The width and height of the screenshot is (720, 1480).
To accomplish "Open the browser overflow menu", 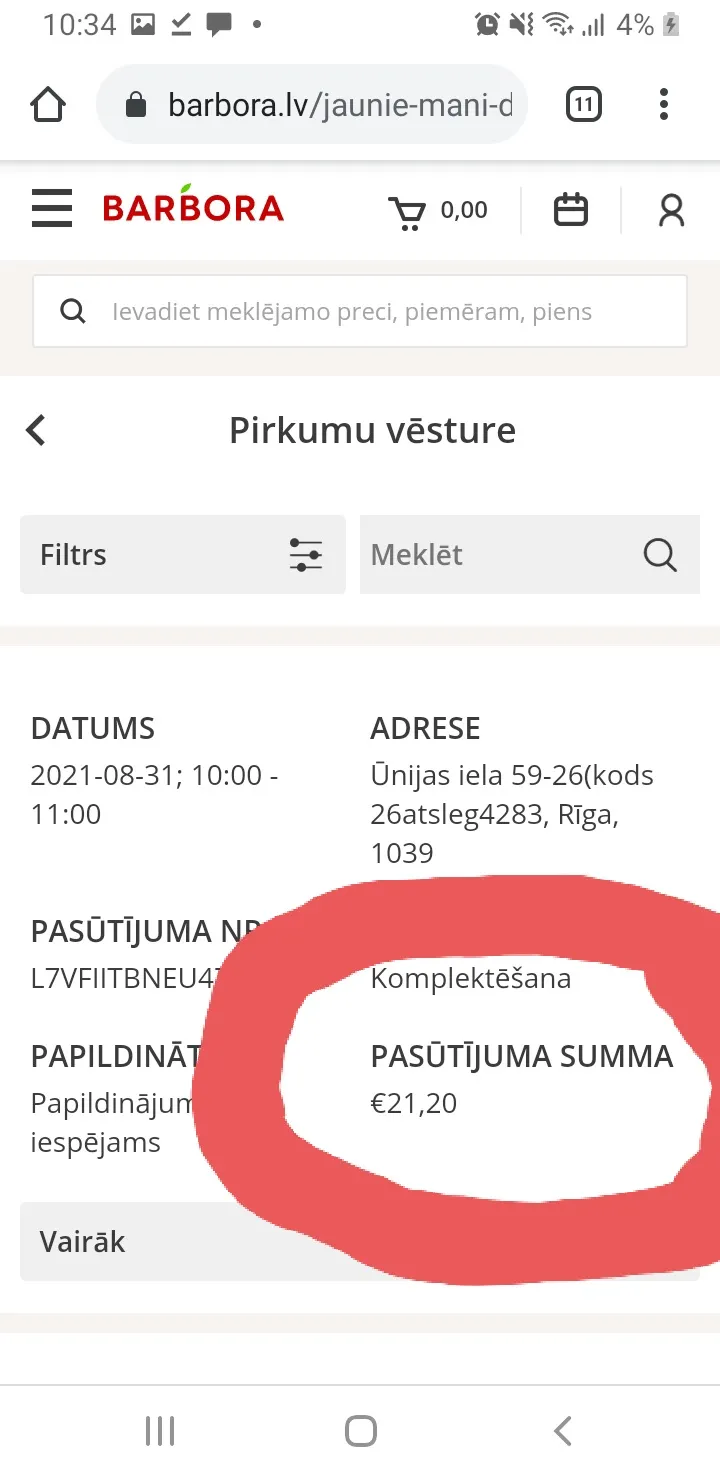I will pos(664,104).
